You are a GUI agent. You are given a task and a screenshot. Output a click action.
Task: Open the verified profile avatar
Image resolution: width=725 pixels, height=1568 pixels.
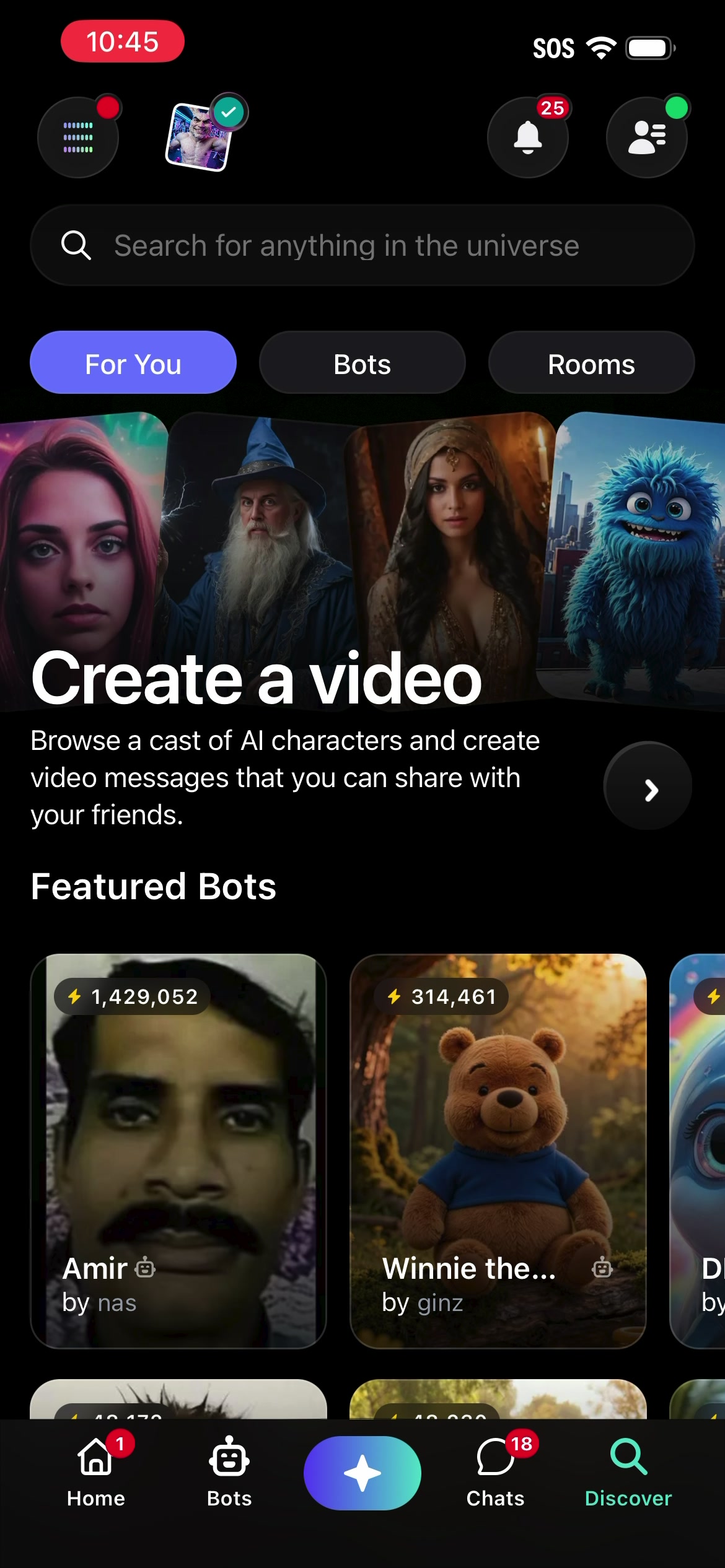pyautogui.click(x=200, y=137)
